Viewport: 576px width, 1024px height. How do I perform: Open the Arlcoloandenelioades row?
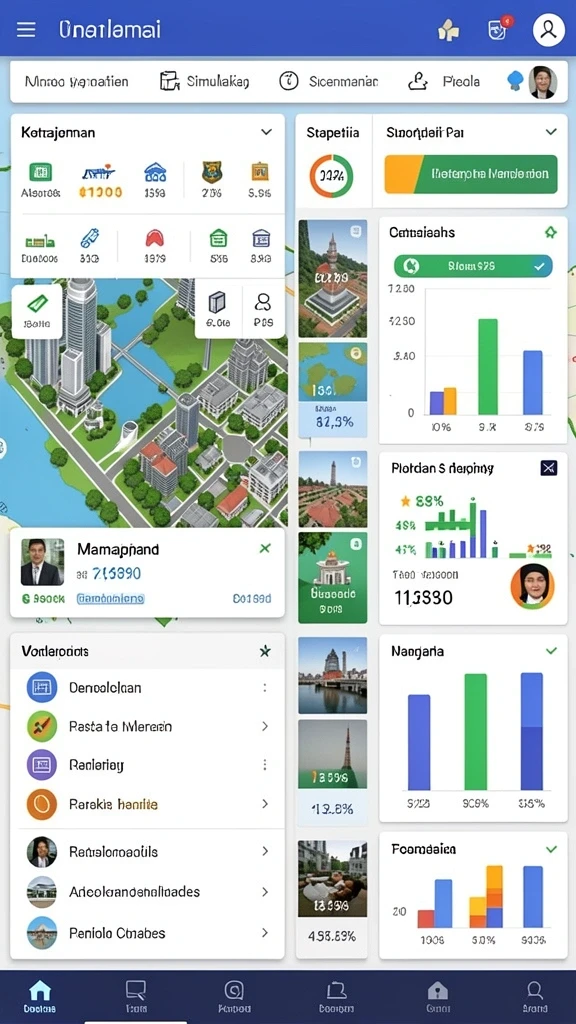coord(148,891)
